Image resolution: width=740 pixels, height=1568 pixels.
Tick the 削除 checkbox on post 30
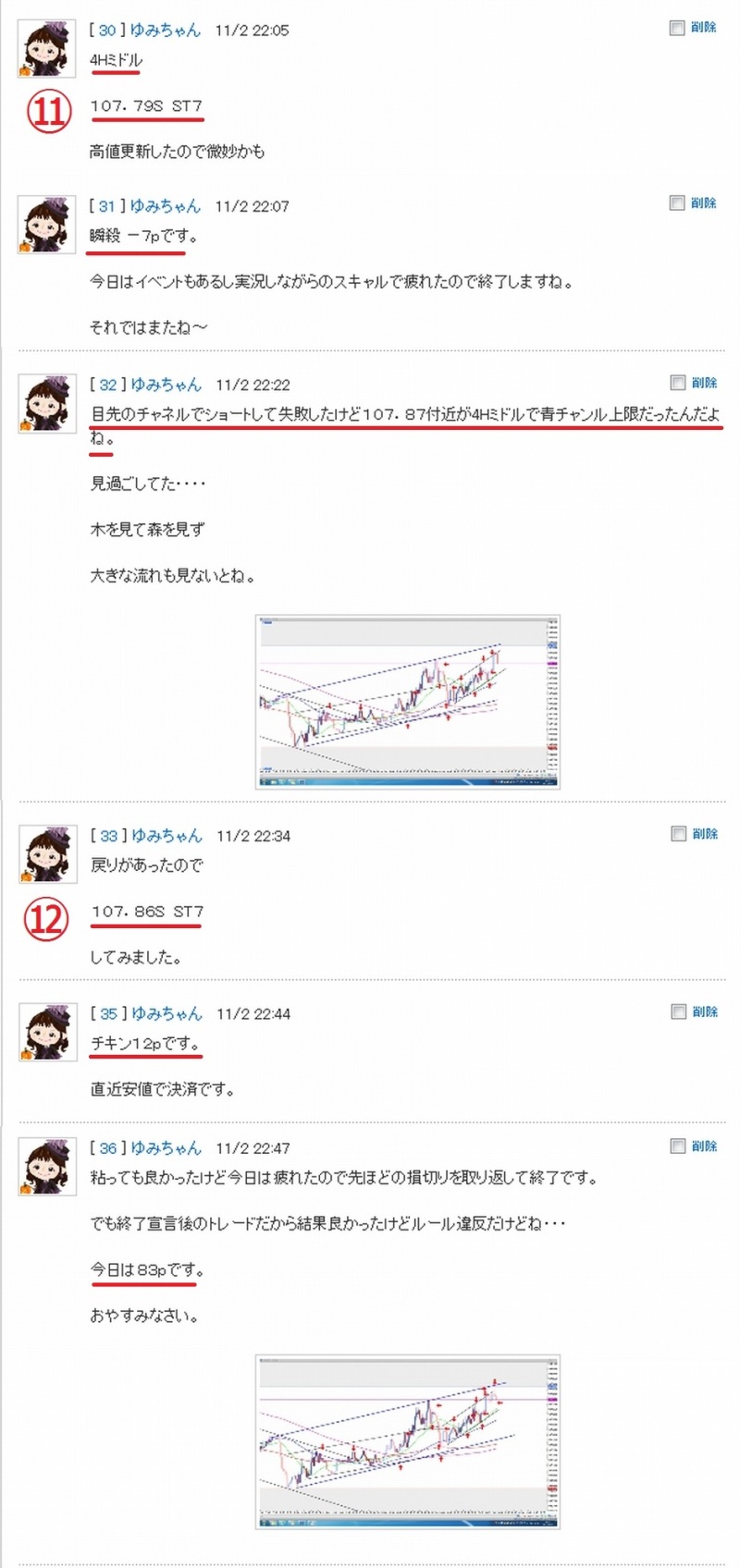677,28
